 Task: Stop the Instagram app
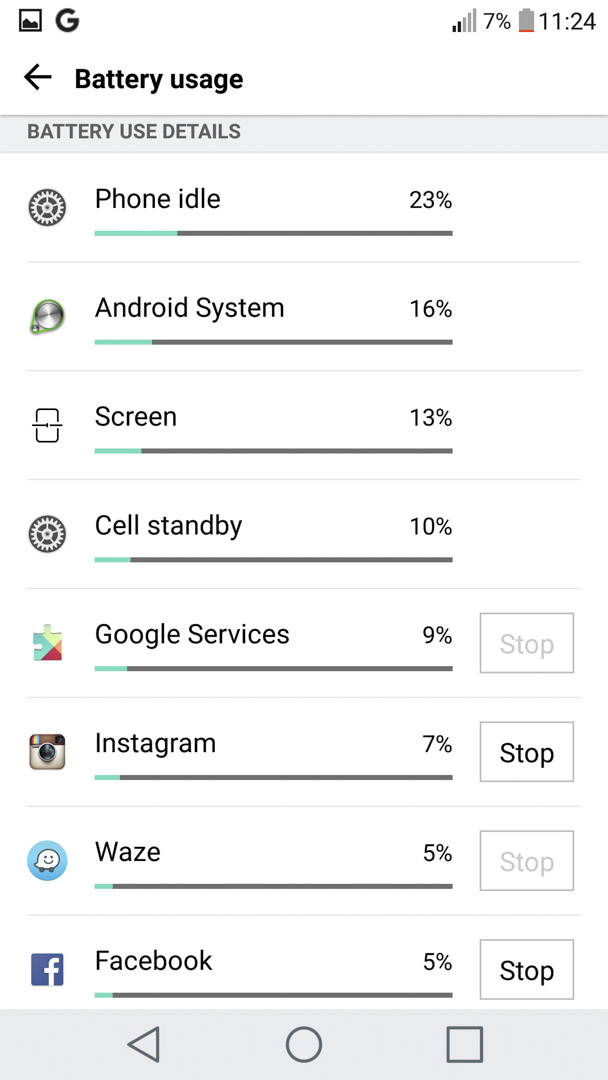(527, 751)
